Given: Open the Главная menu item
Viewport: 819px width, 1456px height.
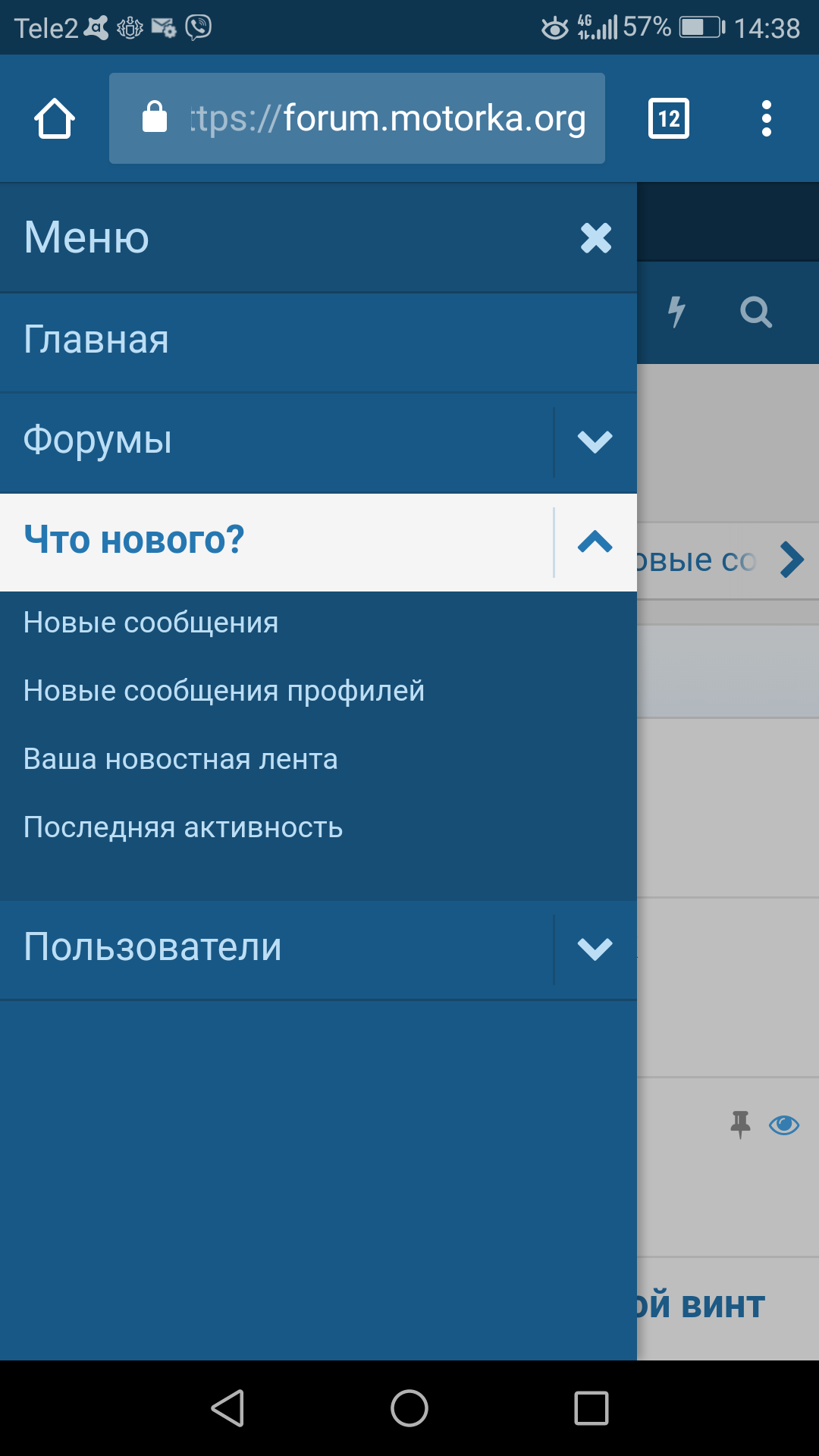Looking at the screenshot, I should 96,340.
